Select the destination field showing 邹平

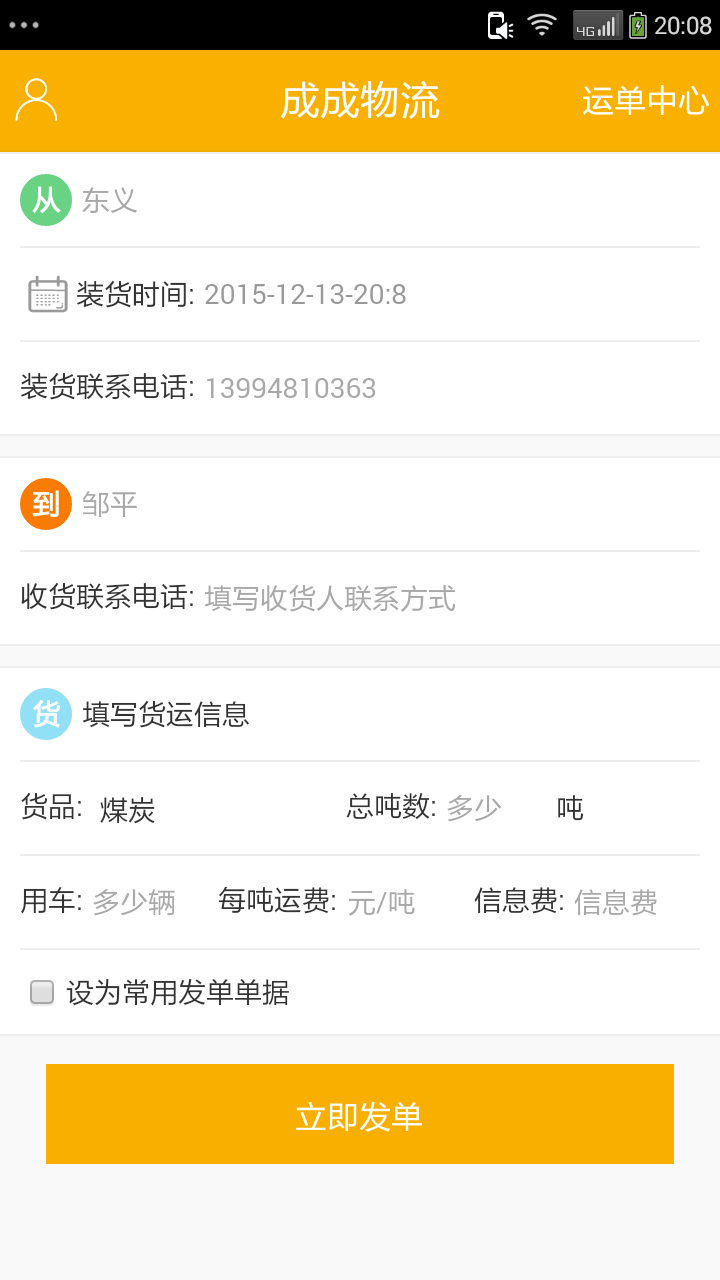[110, 505]
